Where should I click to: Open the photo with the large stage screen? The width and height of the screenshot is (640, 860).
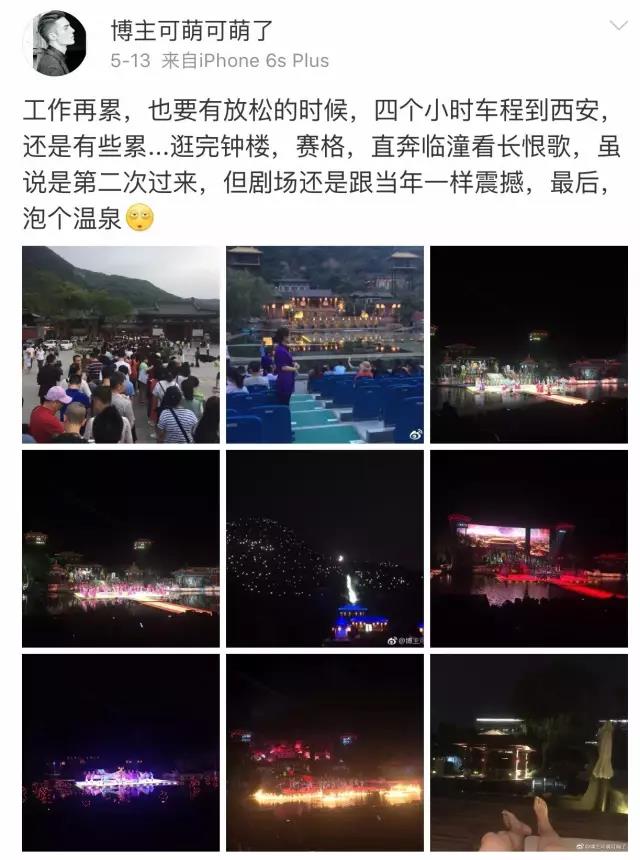tap(529, 548)
